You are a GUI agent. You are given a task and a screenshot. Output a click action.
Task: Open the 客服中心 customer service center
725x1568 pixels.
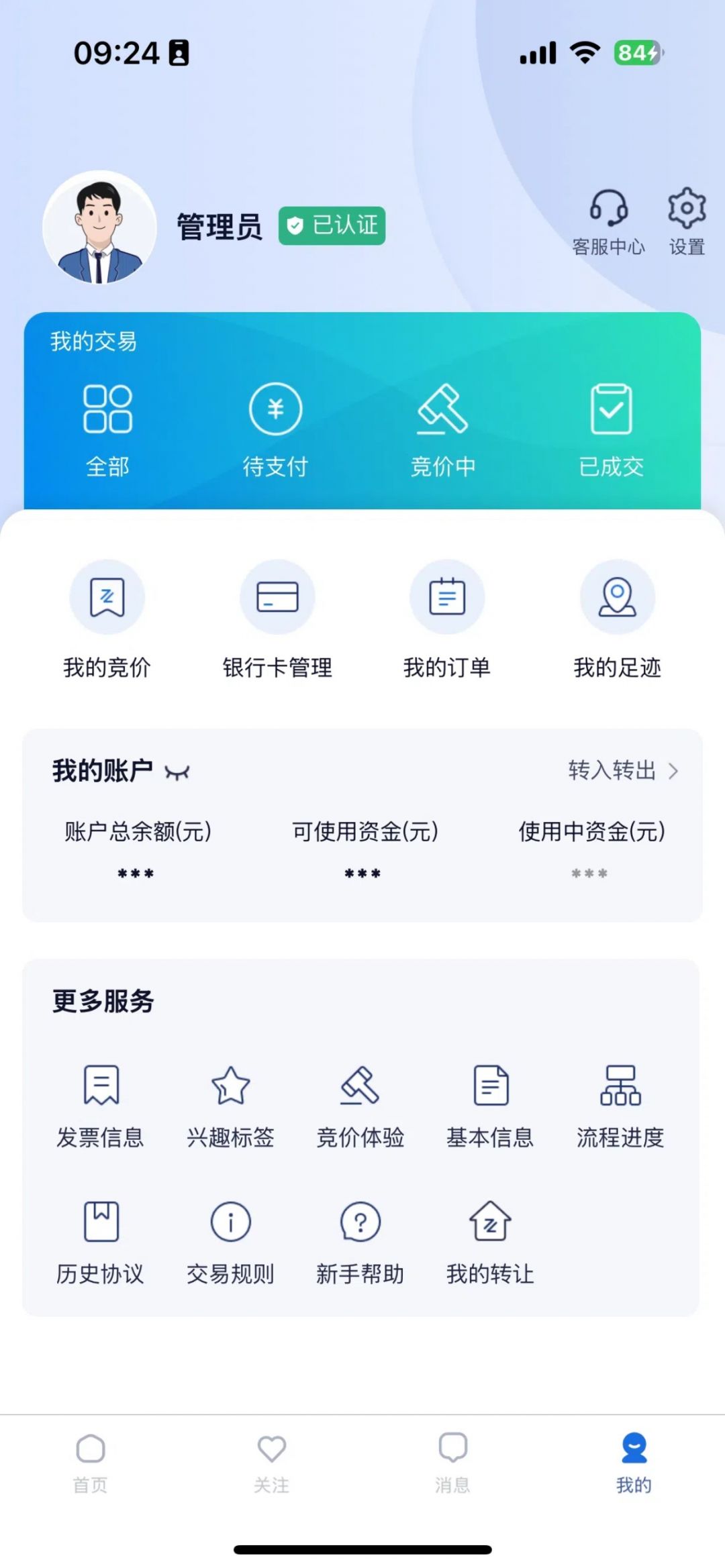pyautogui.click(x=608, y=221)
